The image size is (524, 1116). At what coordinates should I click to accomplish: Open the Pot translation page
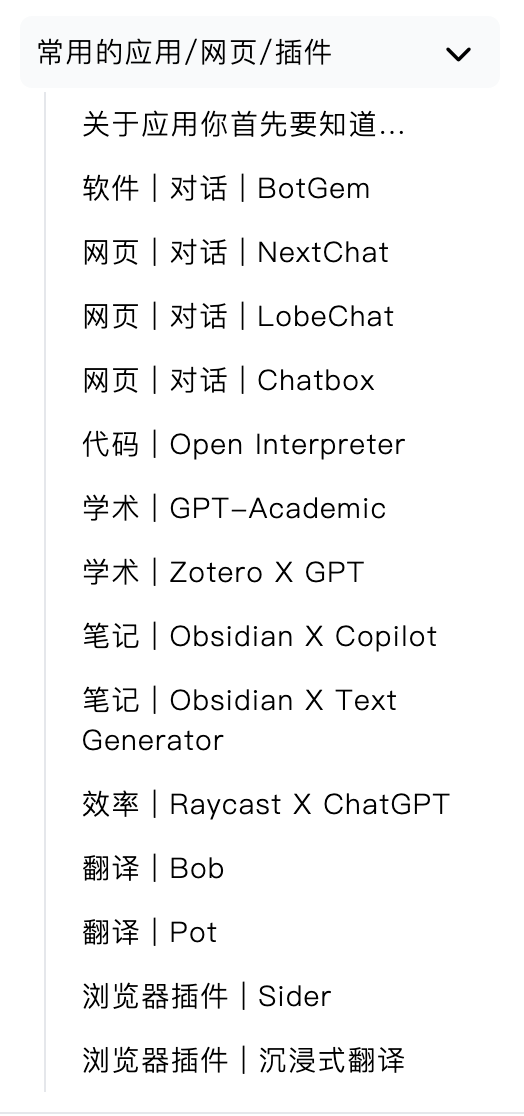[150, 932]
